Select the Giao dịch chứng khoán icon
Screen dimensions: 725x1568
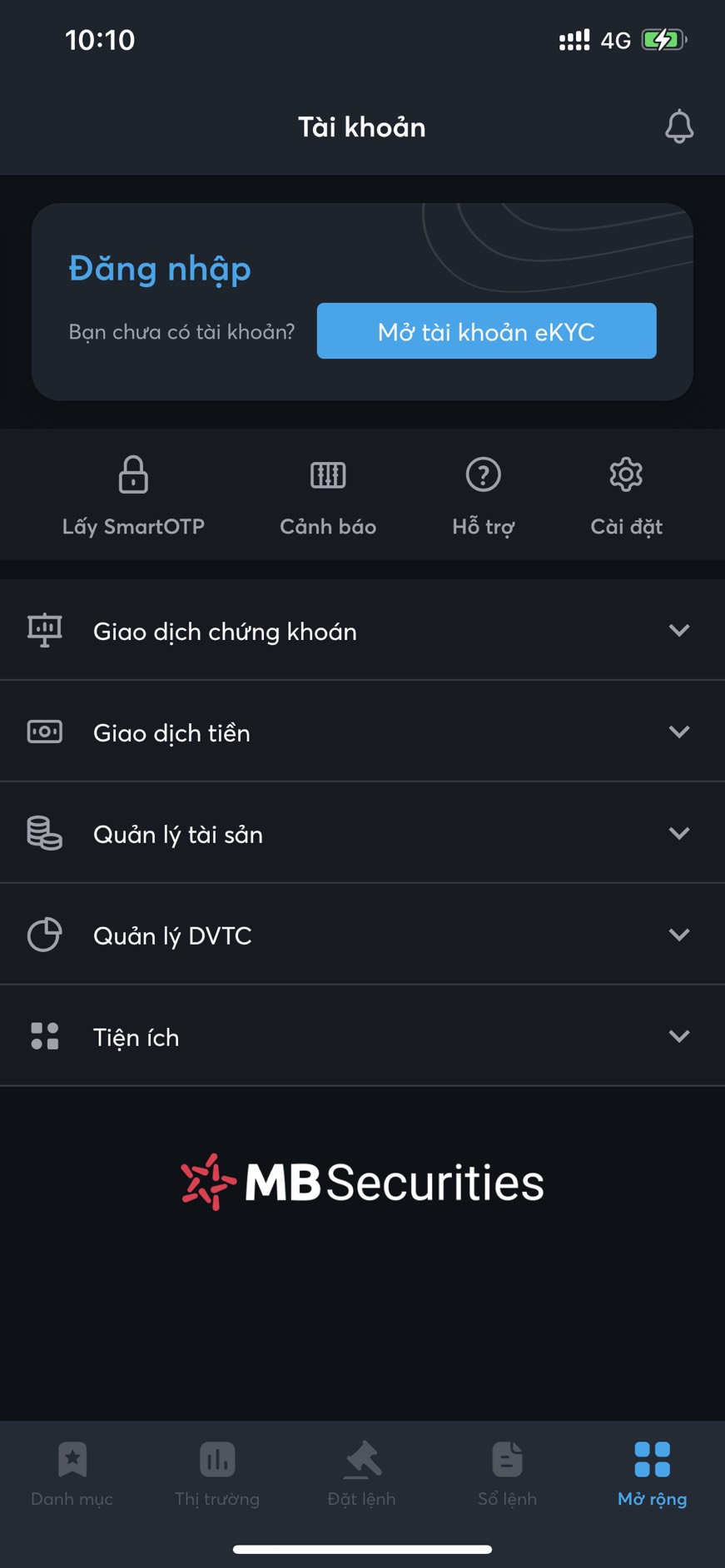pyautogui.click(x=44, y=630)
